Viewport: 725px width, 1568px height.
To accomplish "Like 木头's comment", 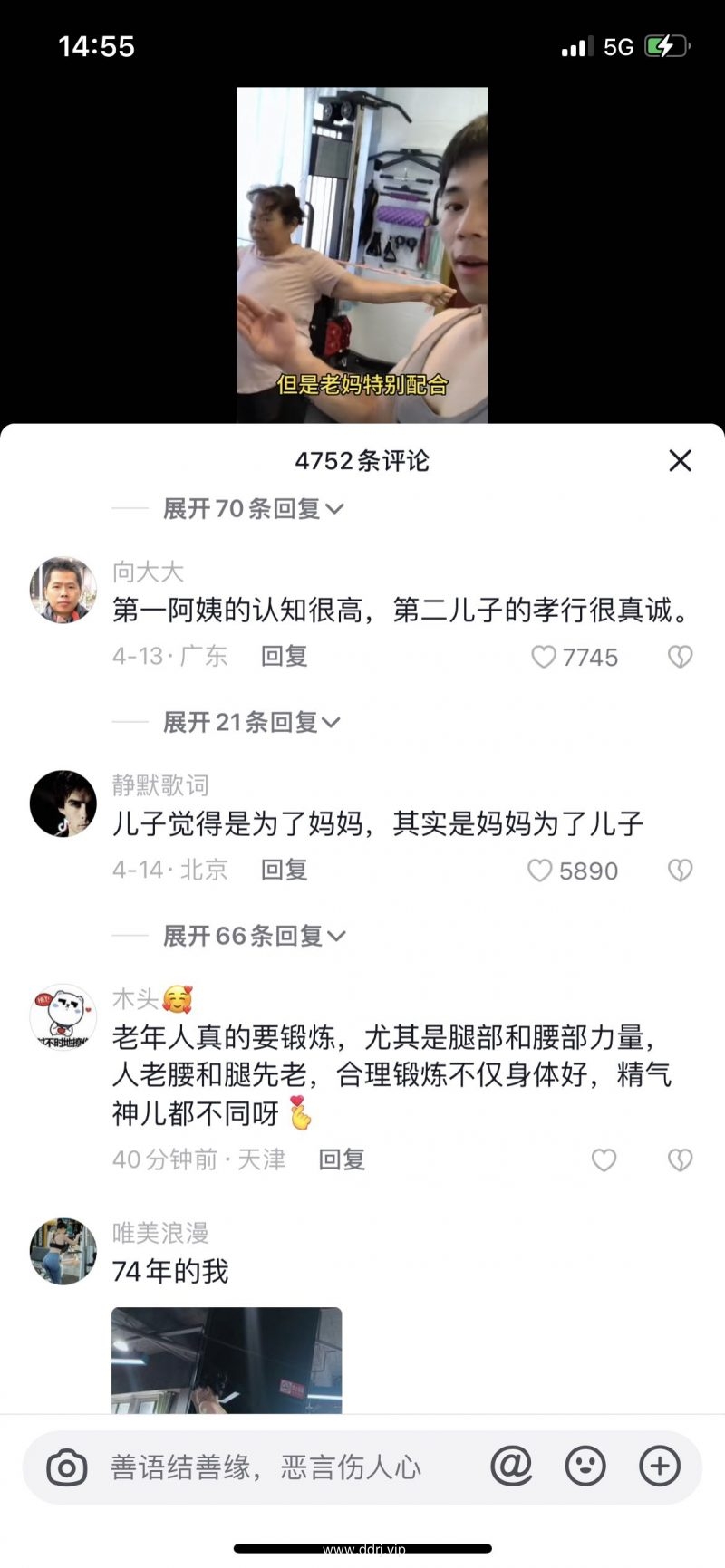I will click(604, 1160).
